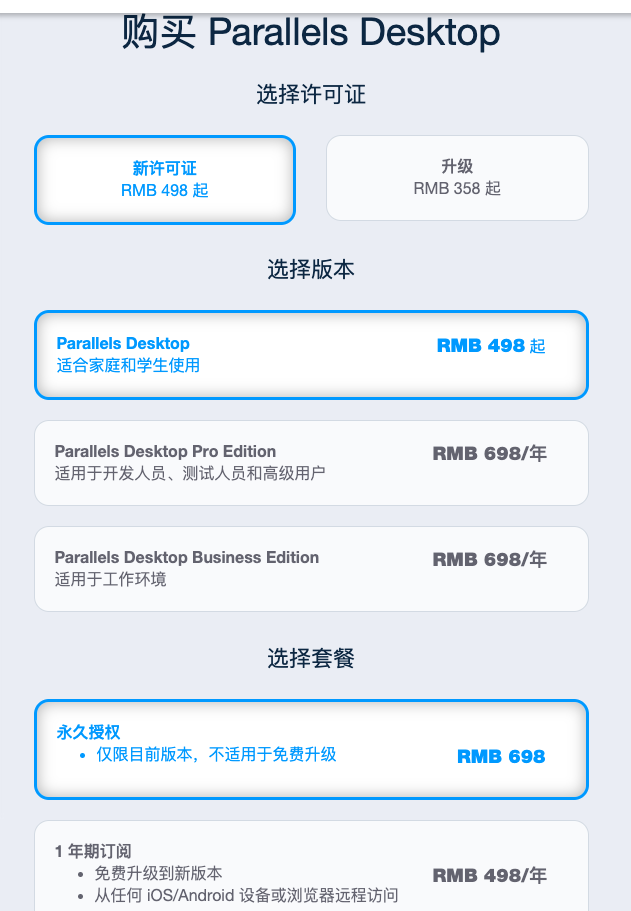Select the 新许可证 license option
The height and width of the screenshot is (911, 631).
tap(165, 179)
